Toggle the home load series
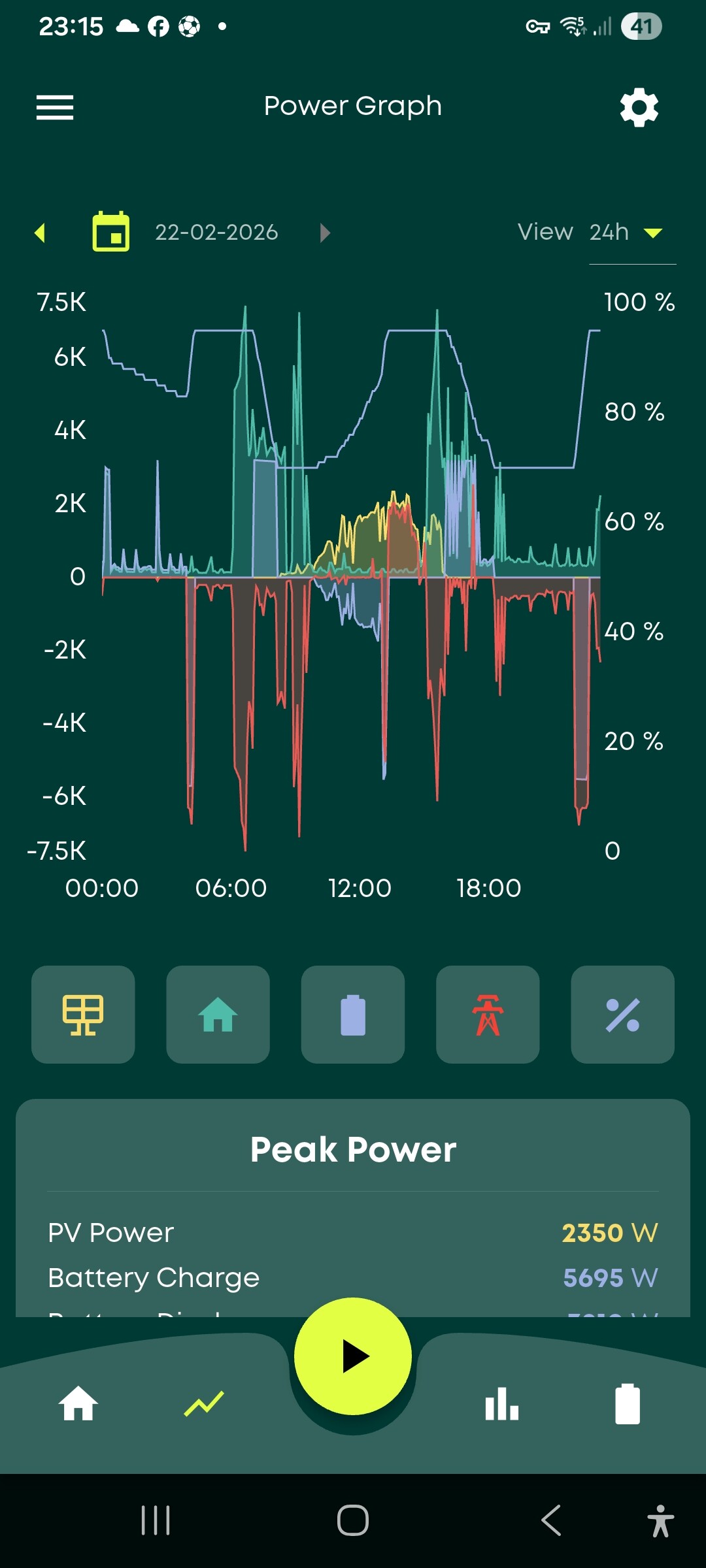Image resolution: width=706 pixels, height=1568 pixels. coord(218,1015)
